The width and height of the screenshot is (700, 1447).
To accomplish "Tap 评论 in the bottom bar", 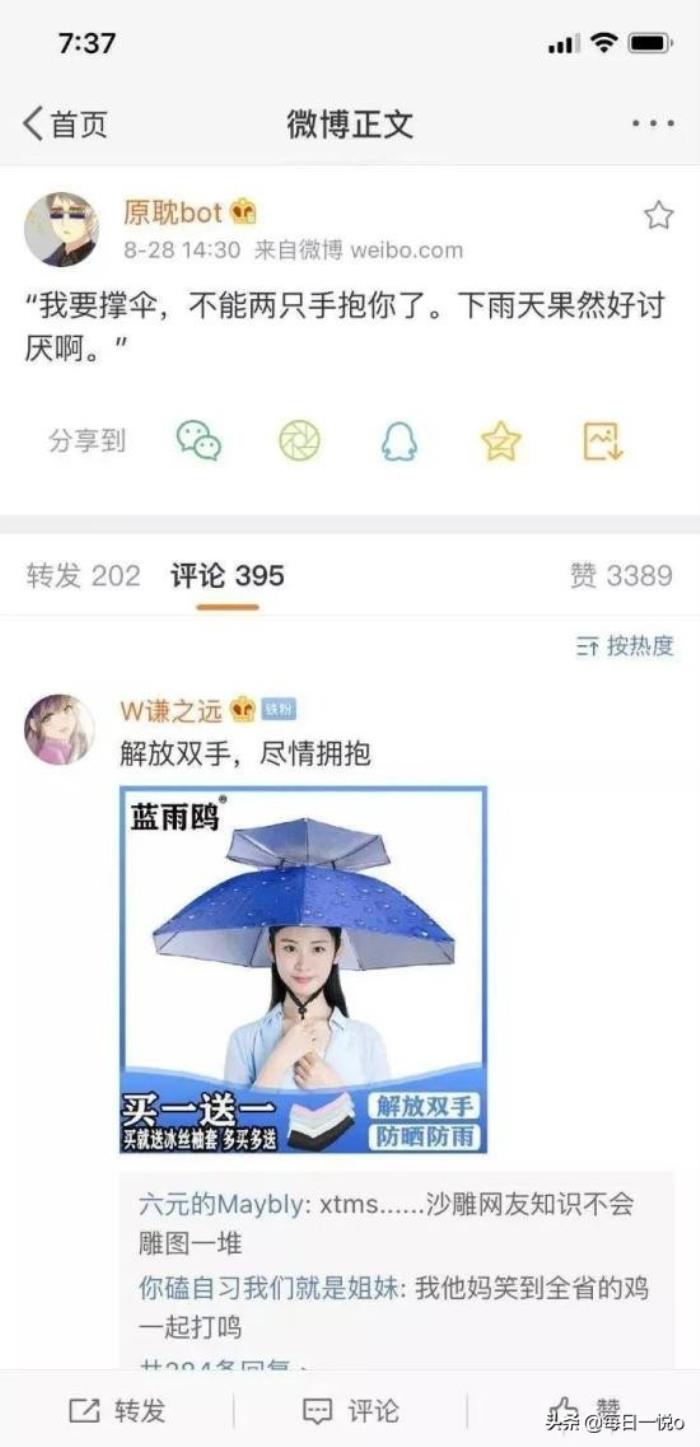I will [350, 1411].
